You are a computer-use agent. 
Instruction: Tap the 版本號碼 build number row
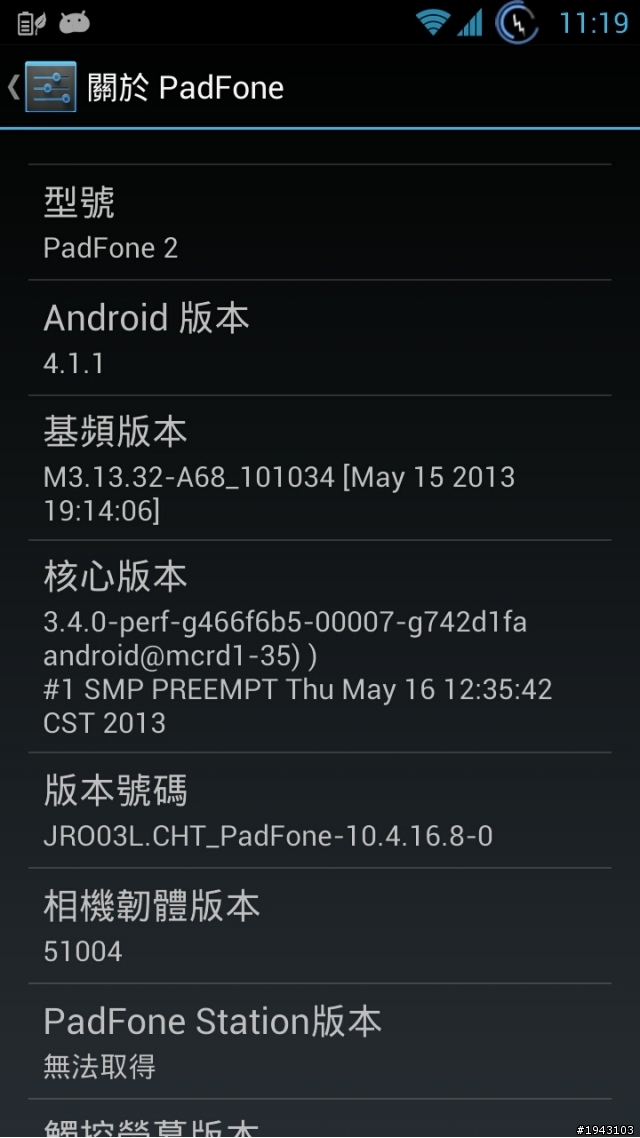click(320, 811)
